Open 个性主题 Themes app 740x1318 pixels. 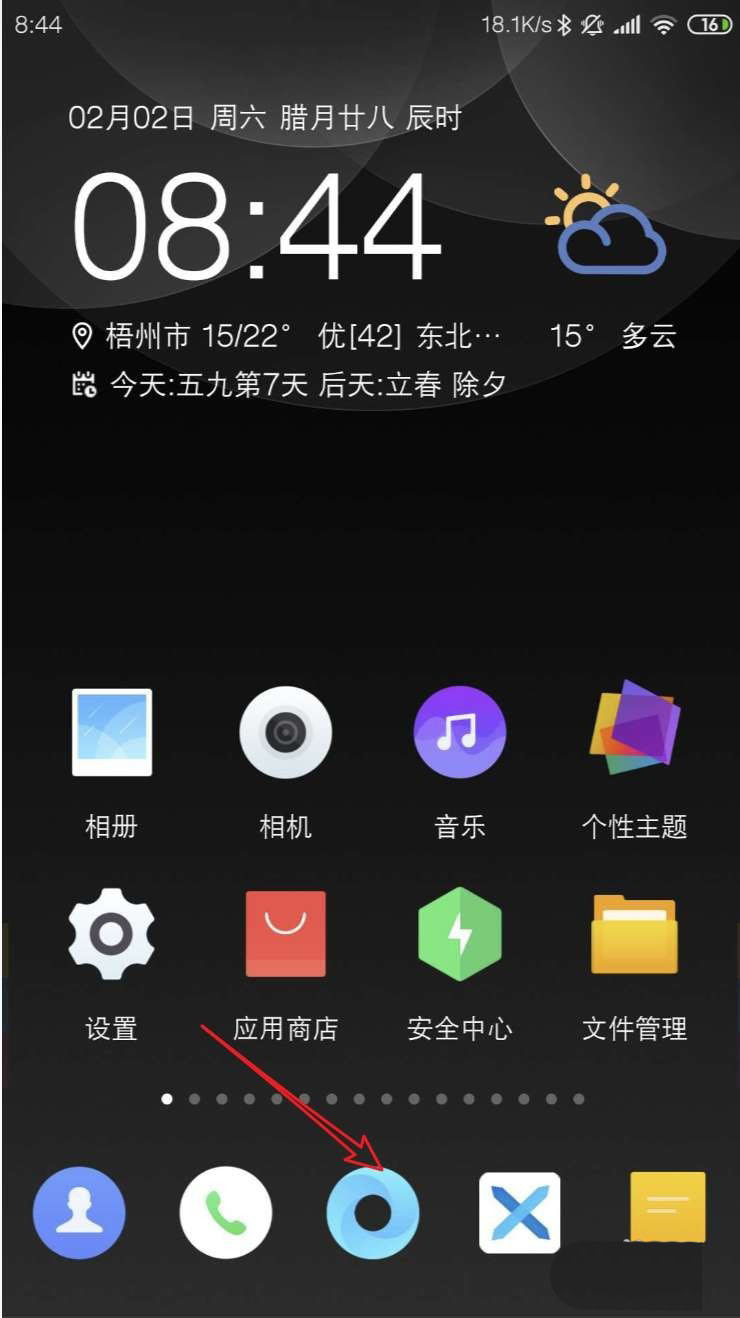[x=633, y=732]
